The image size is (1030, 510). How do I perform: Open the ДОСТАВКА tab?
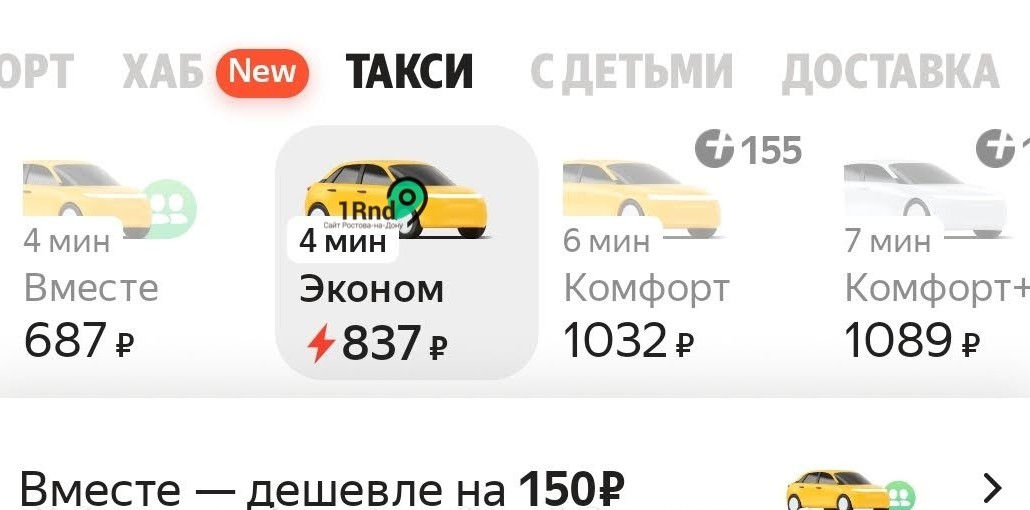890,72
